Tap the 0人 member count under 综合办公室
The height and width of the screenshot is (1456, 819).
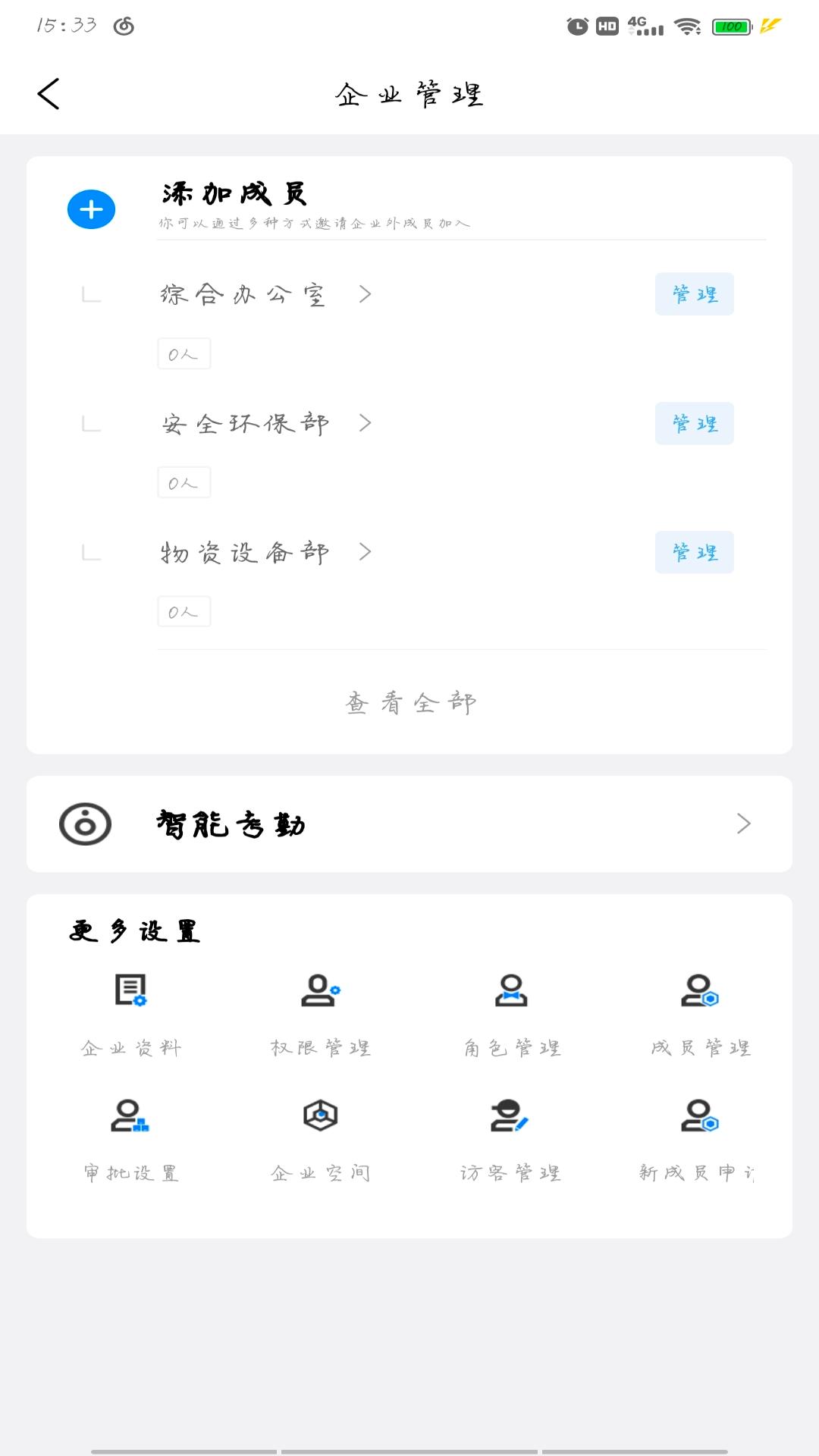(184, 353)
